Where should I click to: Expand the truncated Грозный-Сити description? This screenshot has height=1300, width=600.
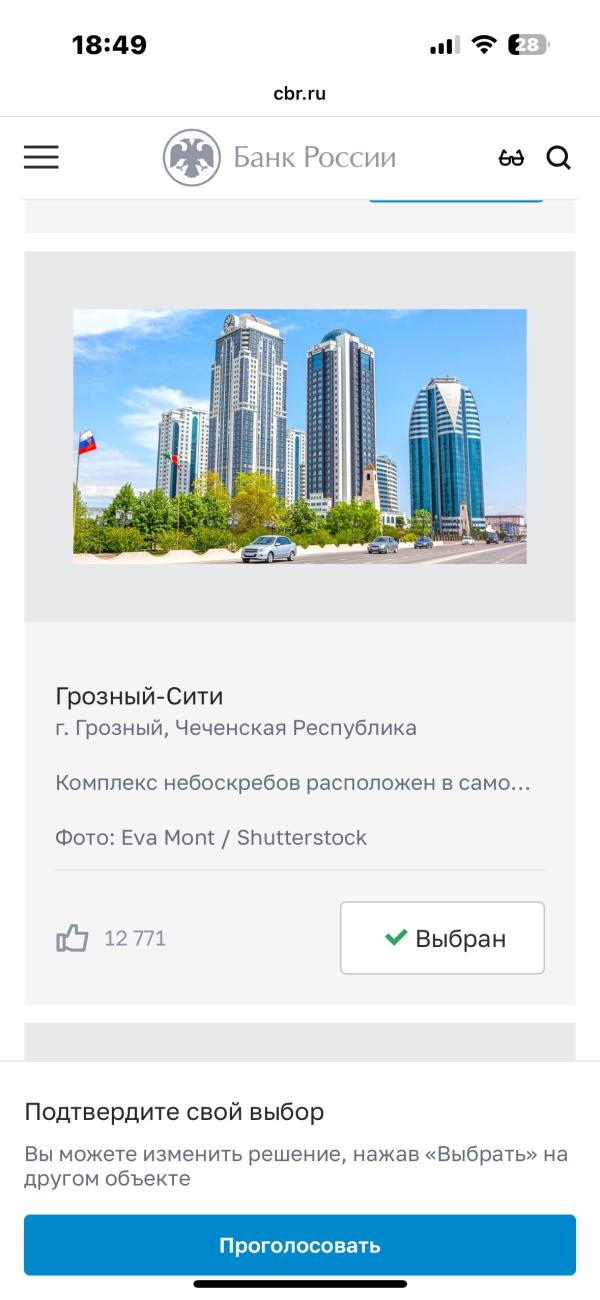[293, 783]
